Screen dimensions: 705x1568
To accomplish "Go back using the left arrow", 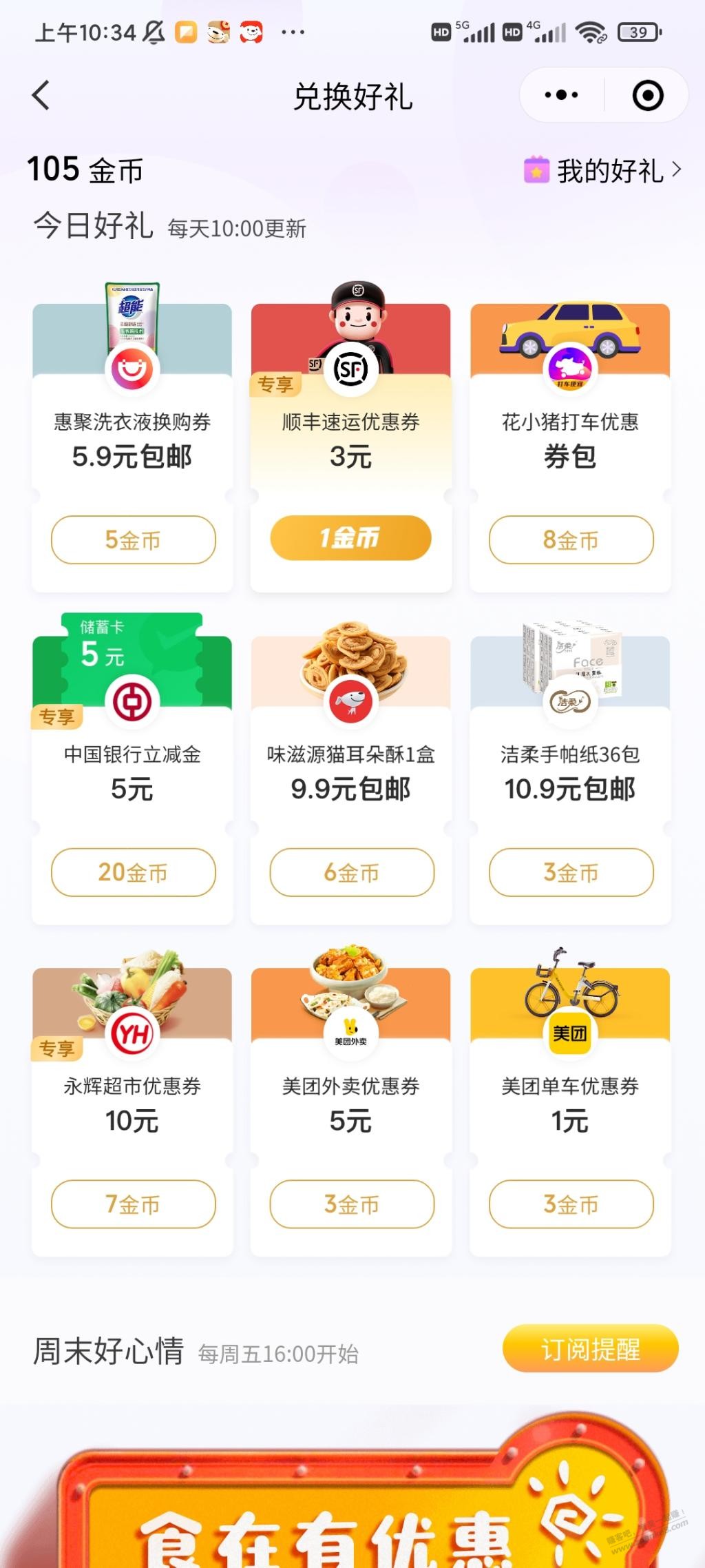I will 41,95.
